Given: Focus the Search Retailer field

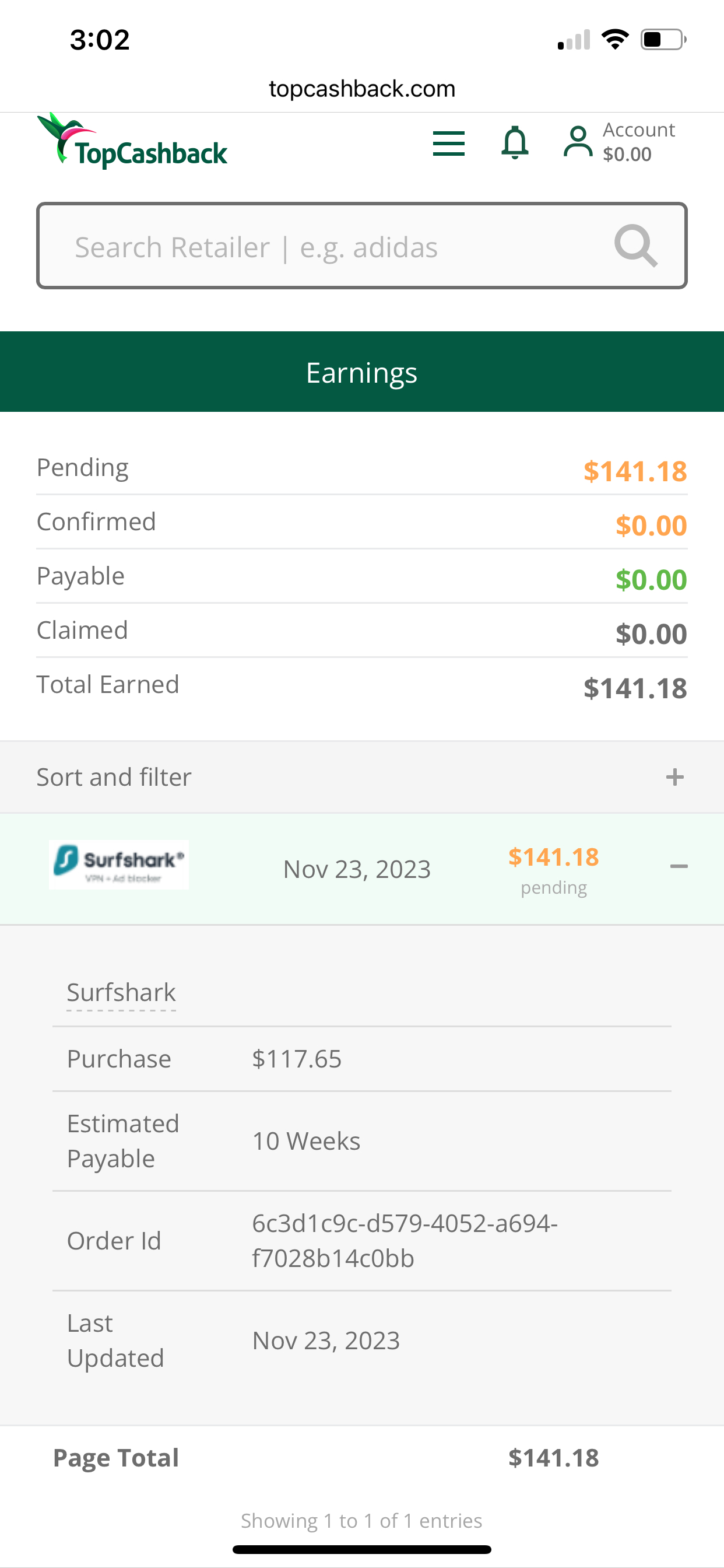Looking at the screenshot, I should pyautogui.click(x=362, y=246).
